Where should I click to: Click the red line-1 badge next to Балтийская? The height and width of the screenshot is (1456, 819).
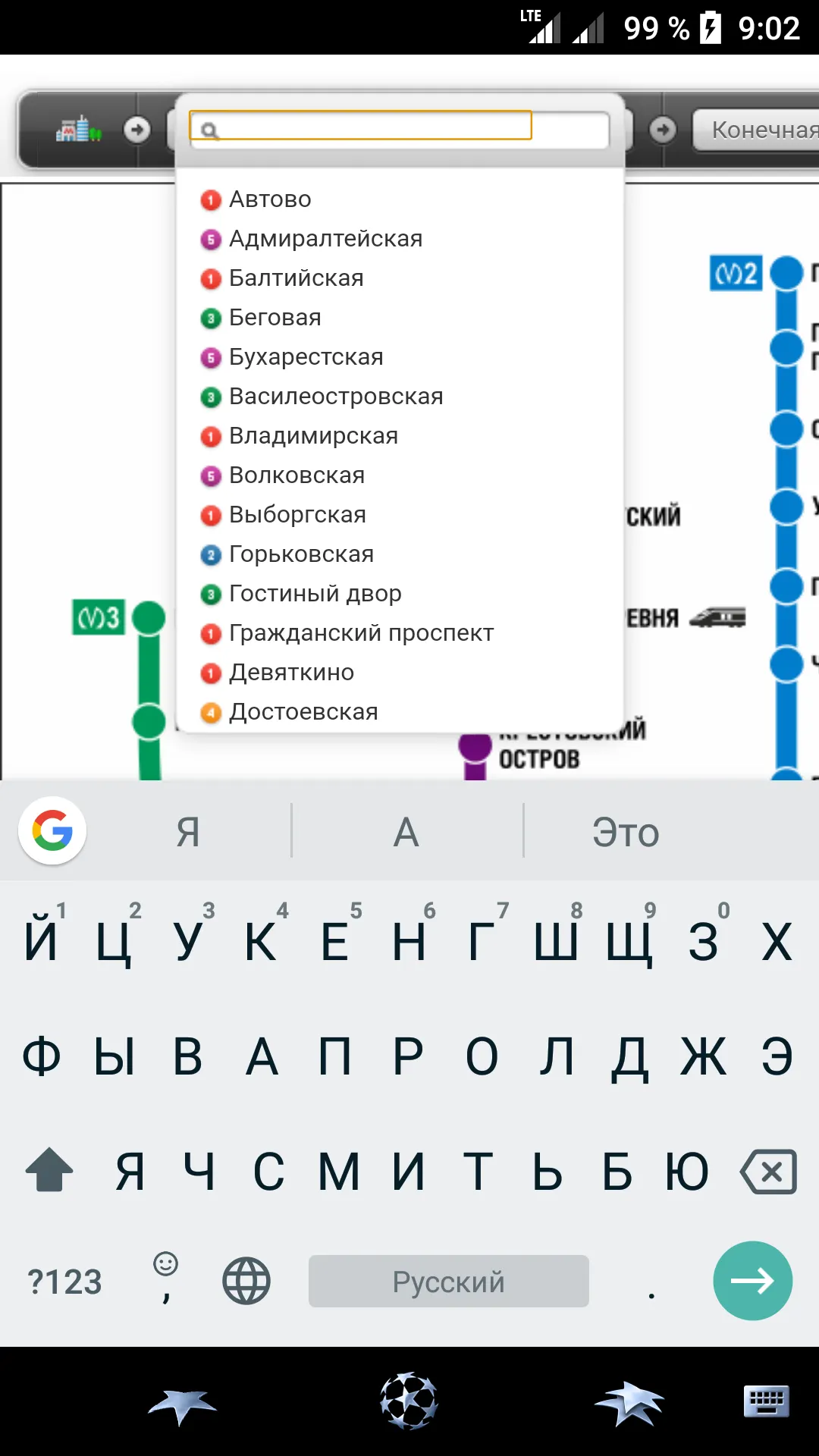209,278
